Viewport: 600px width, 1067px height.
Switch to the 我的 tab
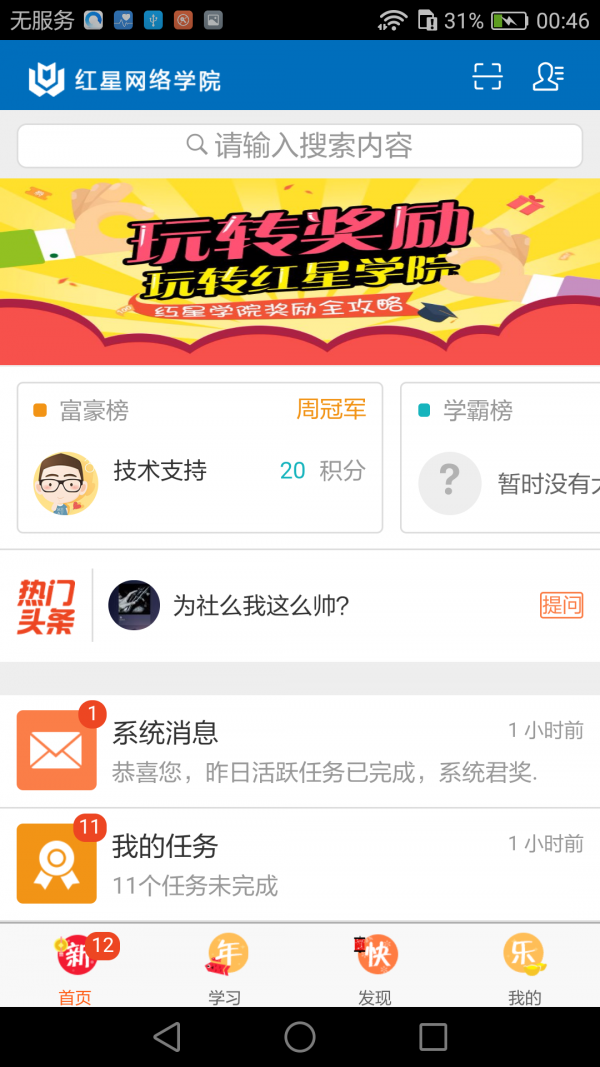[x=524, y=967]
